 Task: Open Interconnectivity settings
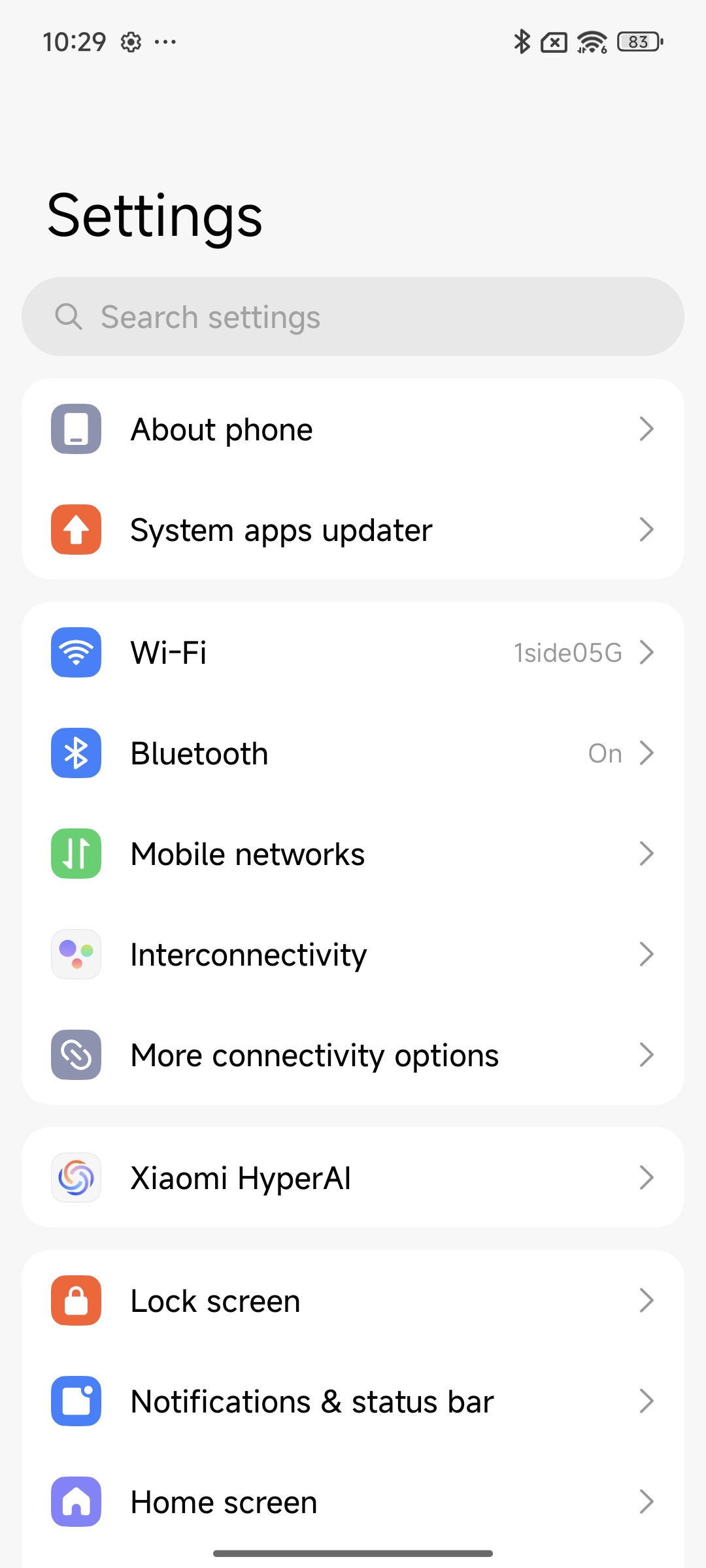tap(353, 955)
